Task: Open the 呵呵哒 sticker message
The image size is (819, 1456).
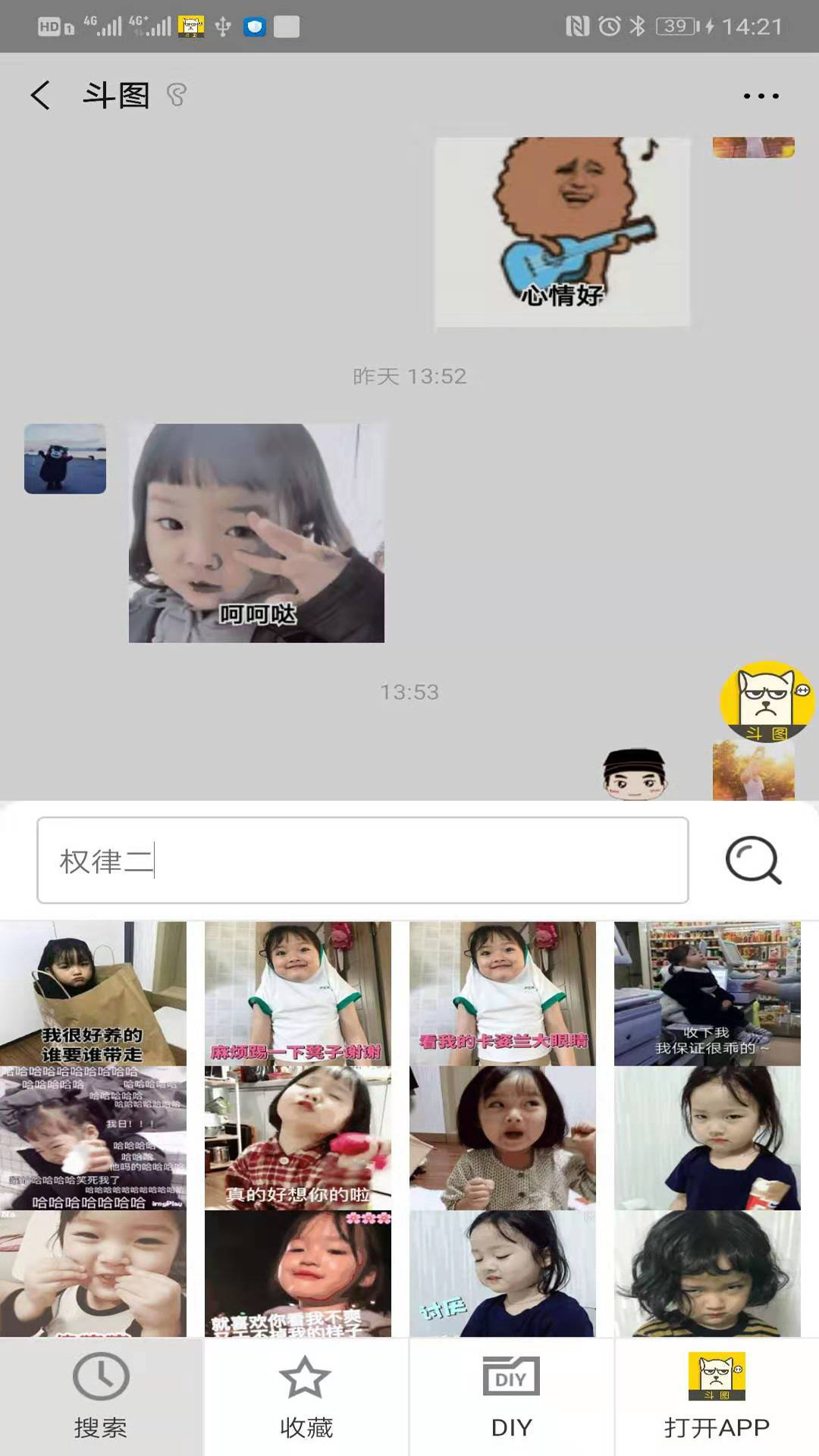Action: (256, 533)
